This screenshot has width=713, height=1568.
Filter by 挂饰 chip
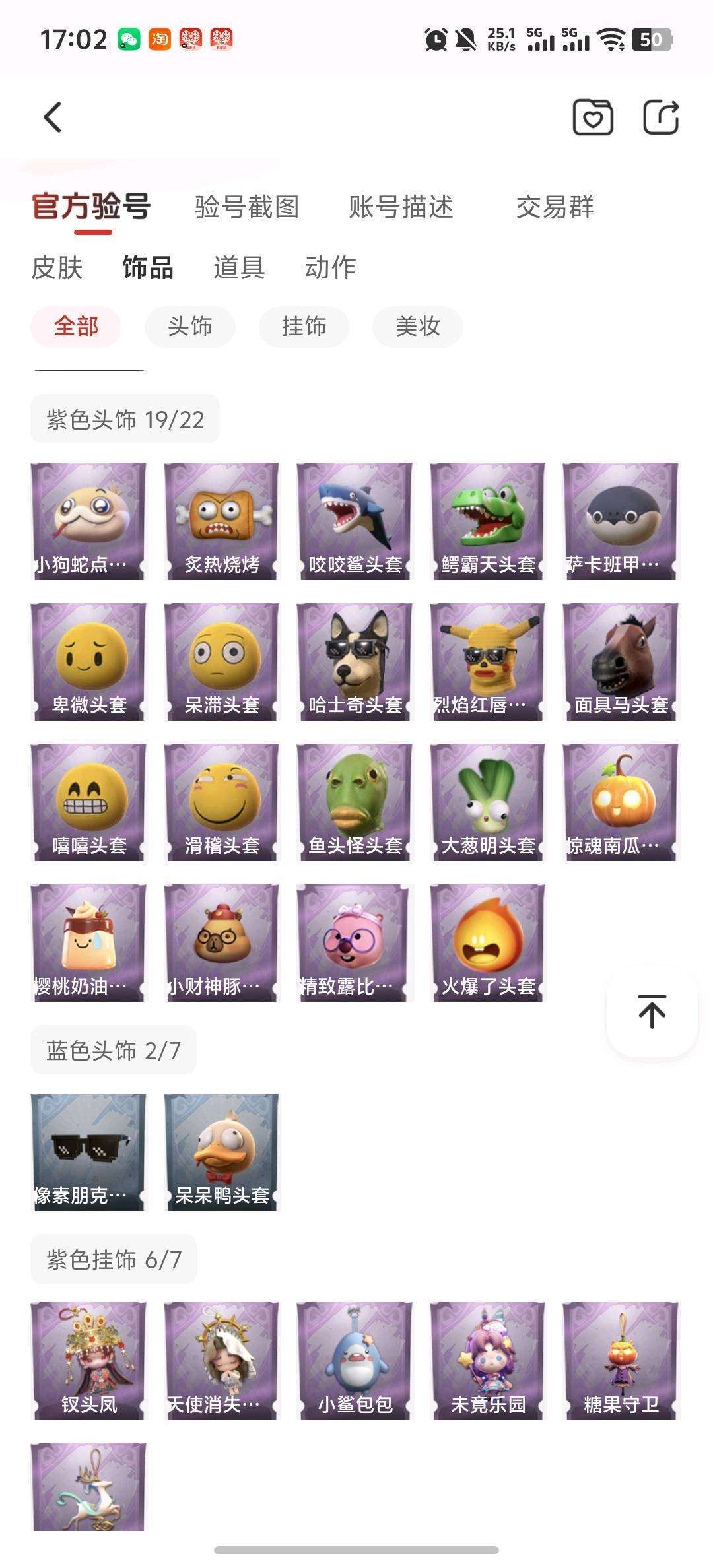[x=304, y=327]
